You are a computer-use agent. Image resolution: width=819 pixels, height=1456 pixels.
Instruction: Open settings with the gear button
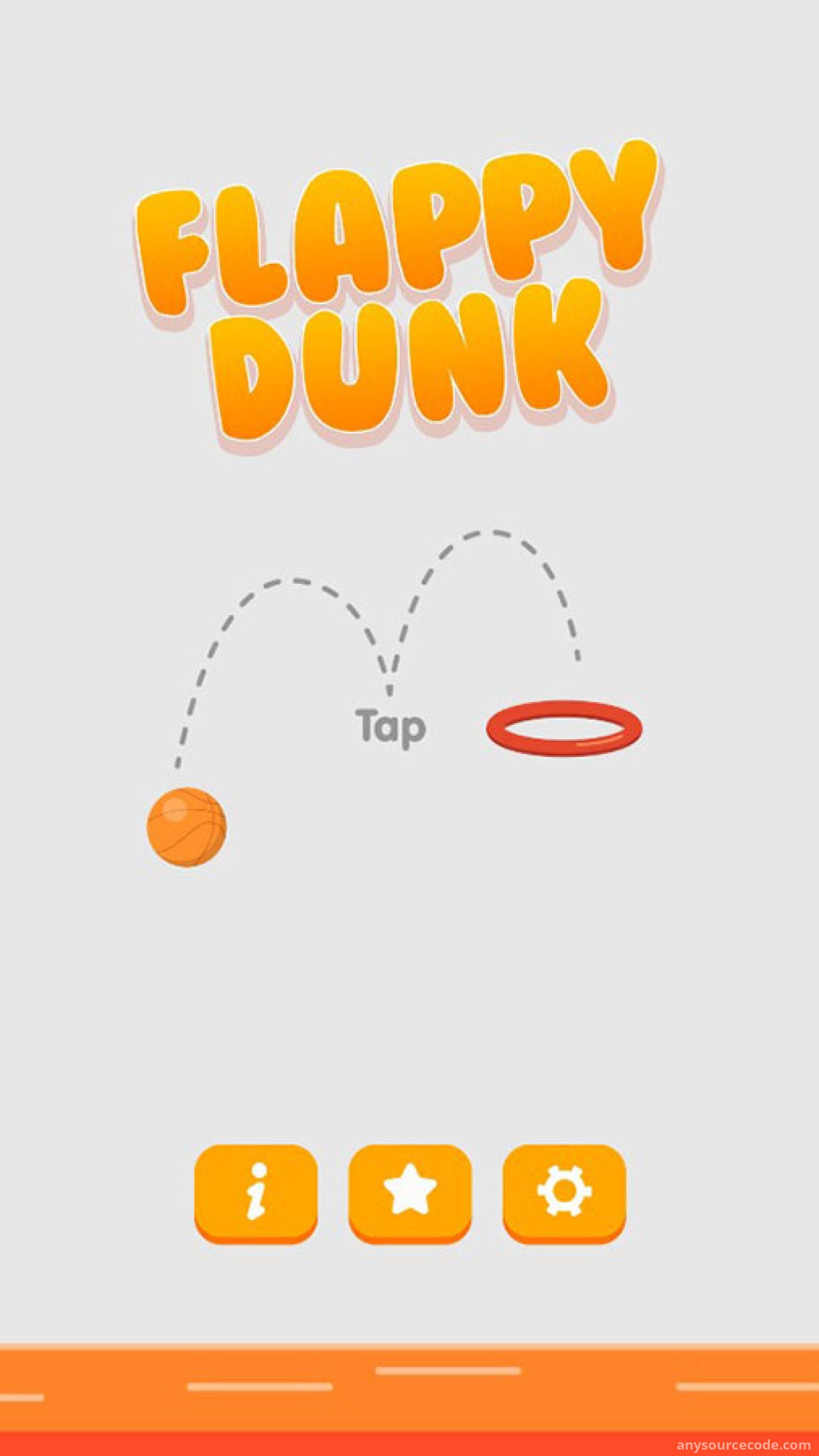[565, 1194]
